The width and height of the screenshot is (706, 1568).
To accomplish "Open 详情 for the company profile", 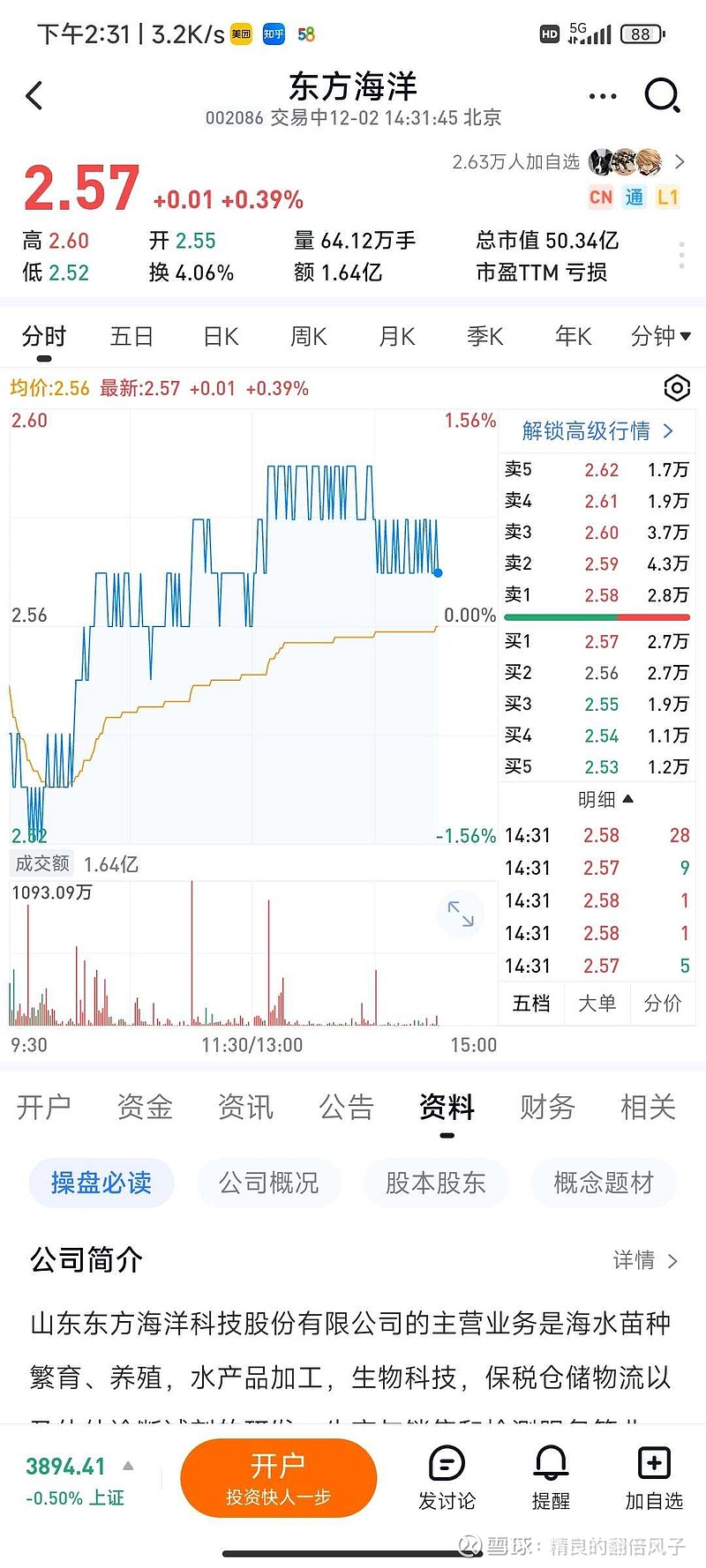I will (645, 1260).
